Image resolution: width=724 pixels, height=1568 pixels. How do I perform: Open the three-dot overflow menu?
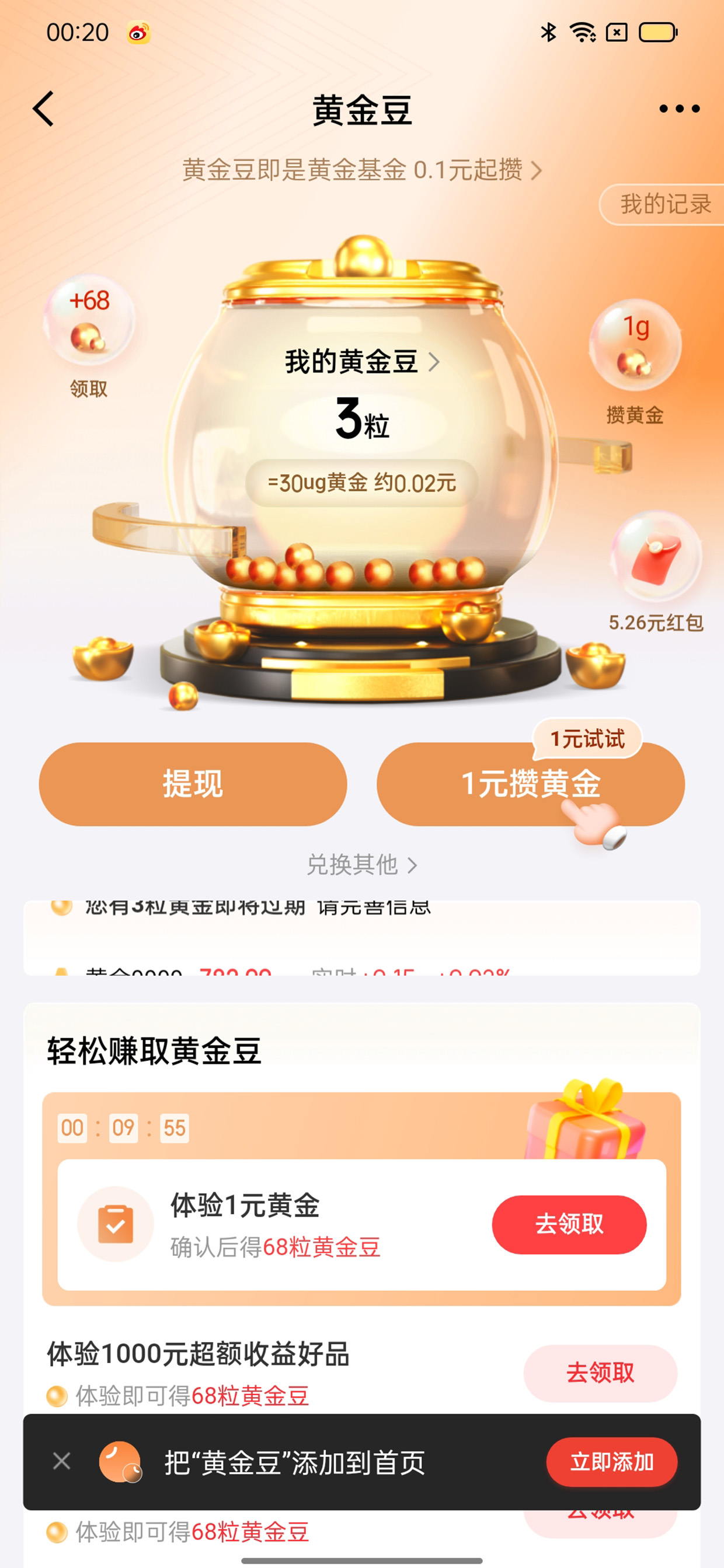(x=679, y=109)
